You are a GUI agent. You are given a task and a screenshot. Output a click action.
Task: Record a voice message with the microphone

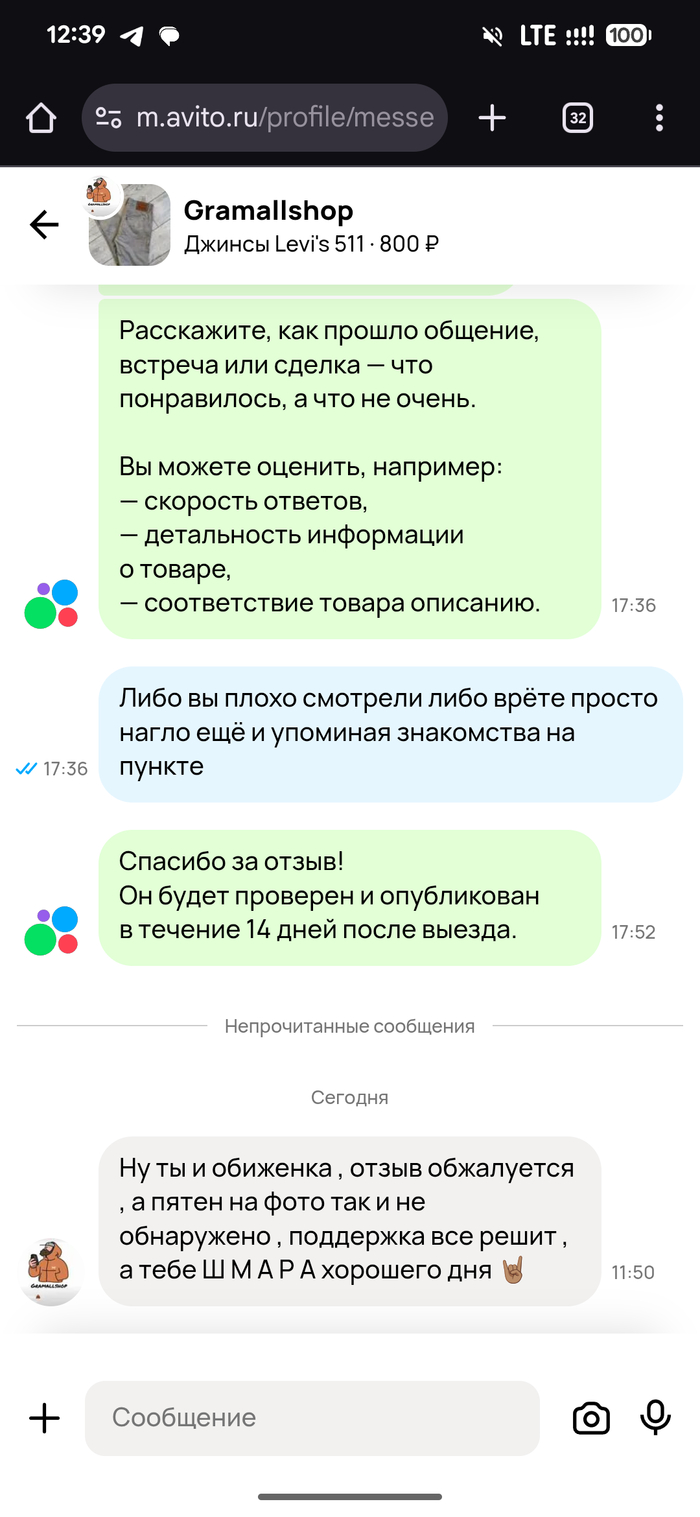(655, 1417)
